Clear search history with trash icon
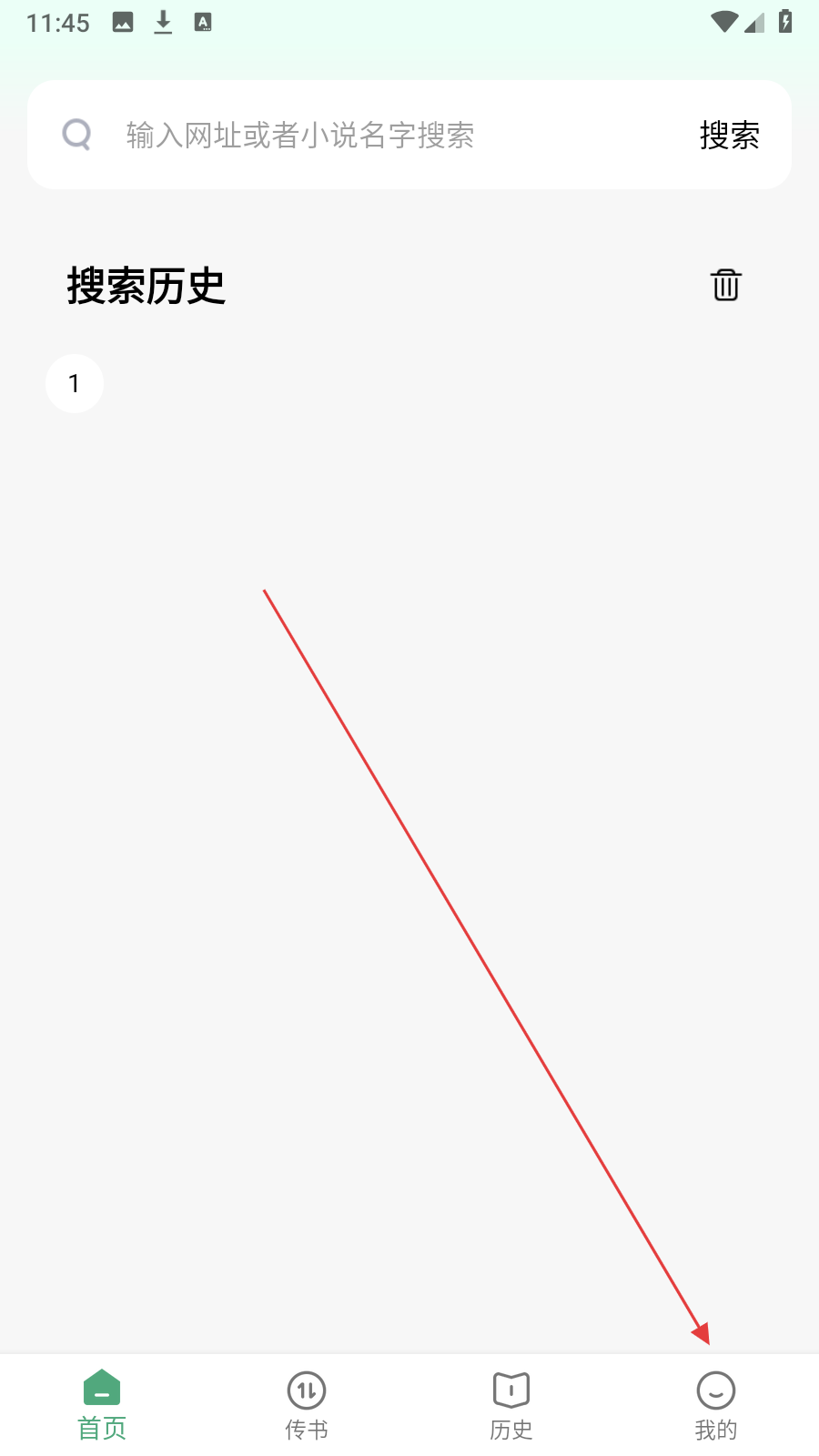The width and height of the screenshot is (819, 1456). [725, 285]
